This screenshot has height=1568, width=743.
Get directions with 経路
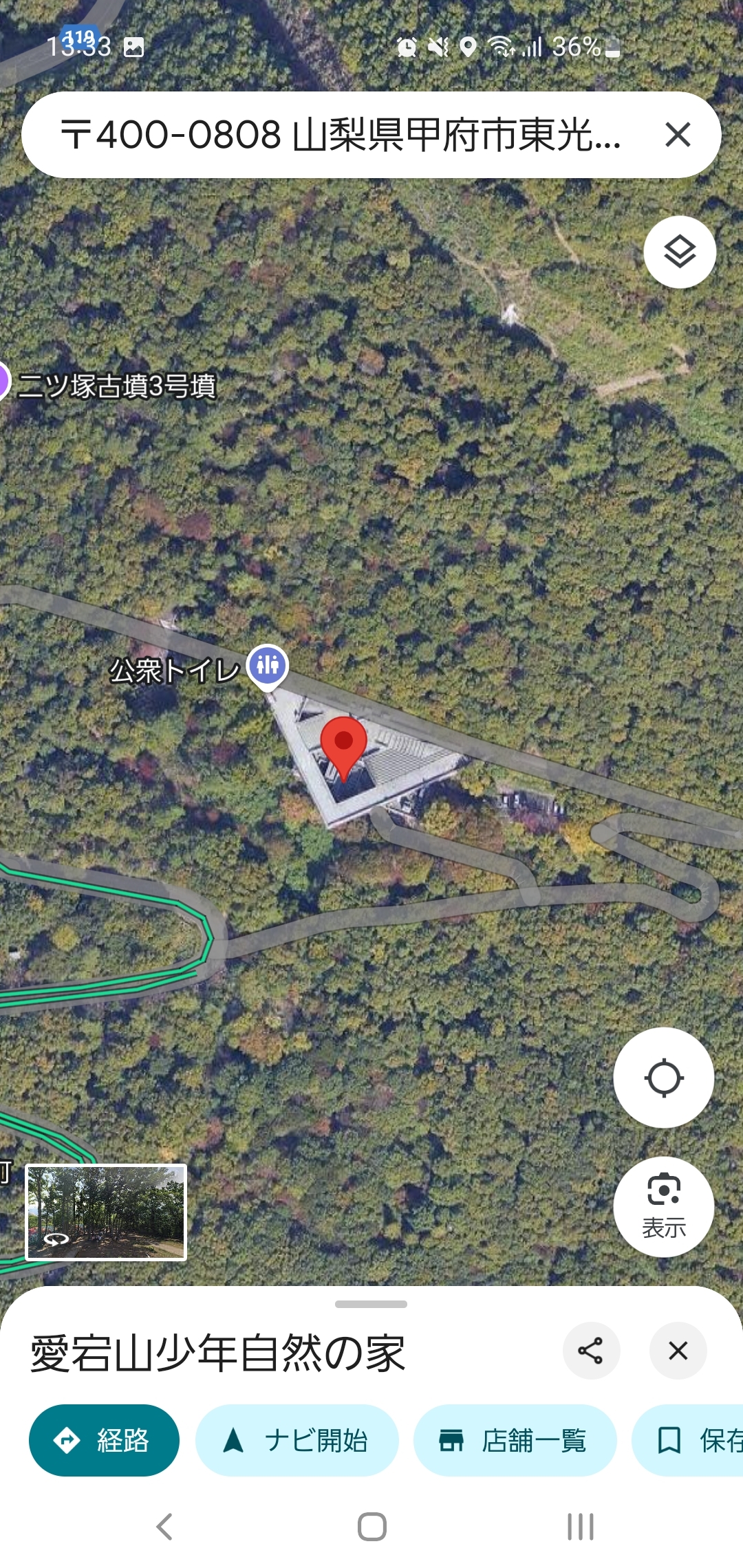point(104,1440)
